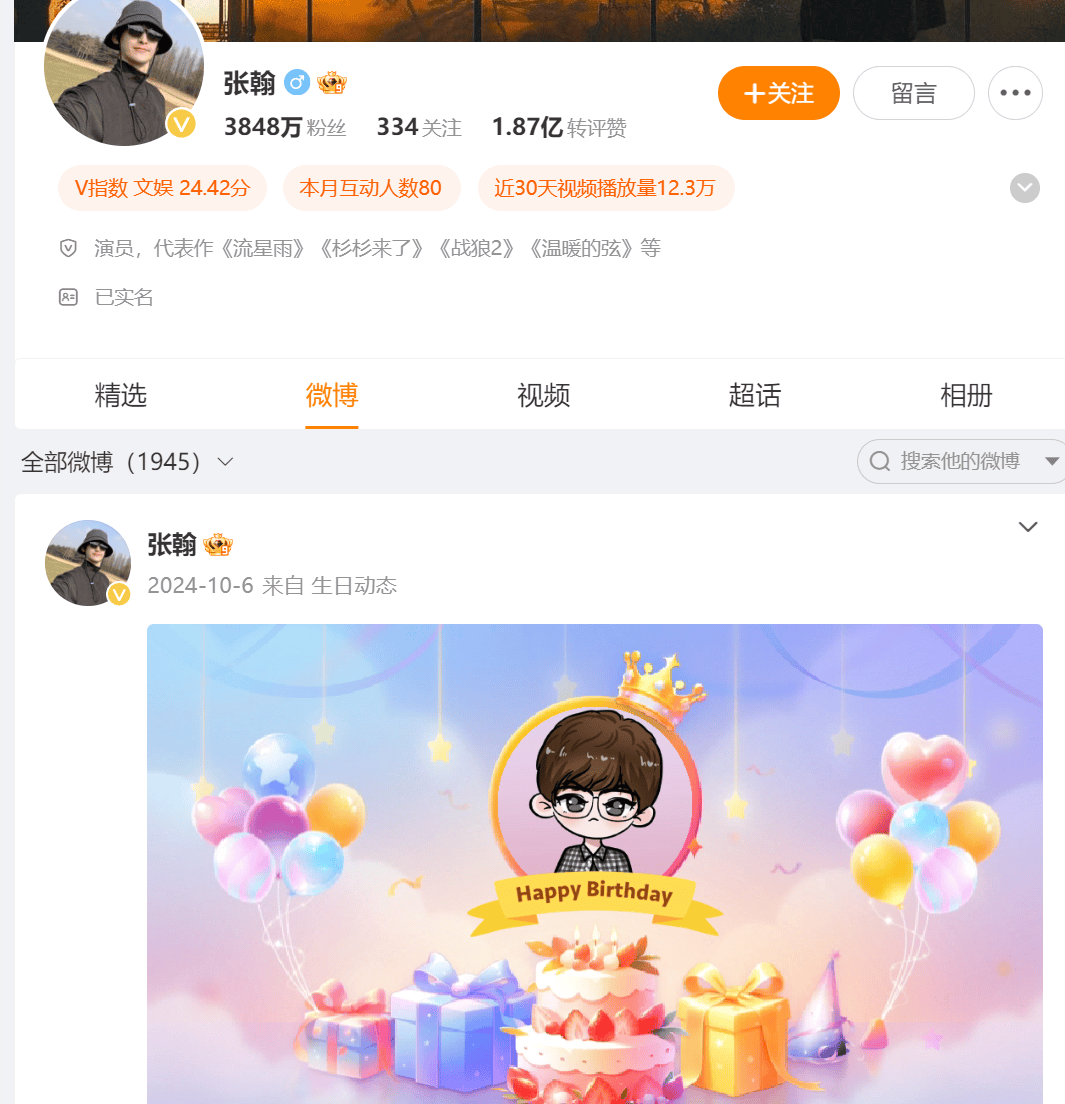Open the Happy Birthday post image
Viewport: 1065px width, 1104px height.
tap(594, 860)
